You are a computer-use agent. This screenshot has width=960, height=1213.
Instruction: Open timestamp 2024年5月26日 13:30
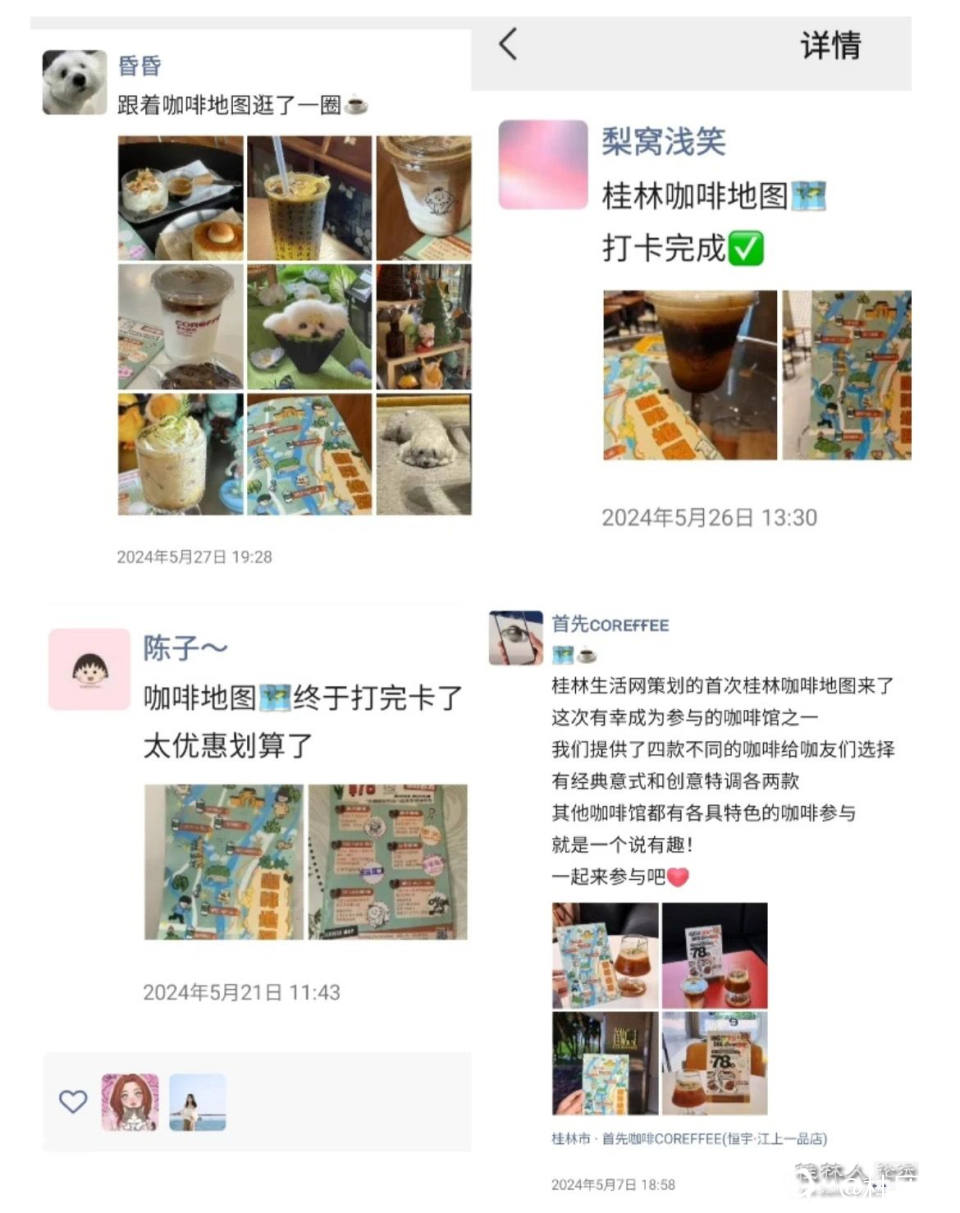710,518
